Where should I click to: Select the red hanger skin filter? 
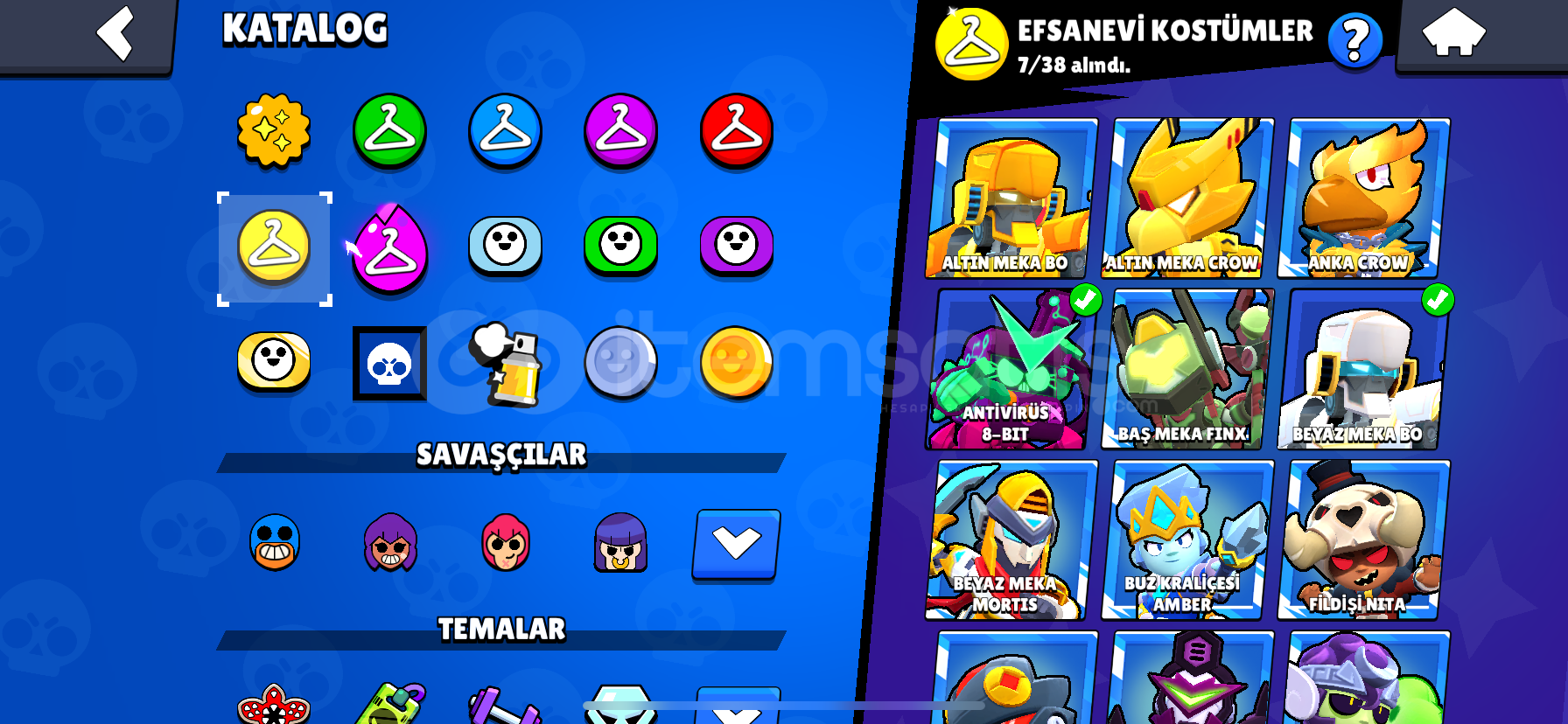736,131
